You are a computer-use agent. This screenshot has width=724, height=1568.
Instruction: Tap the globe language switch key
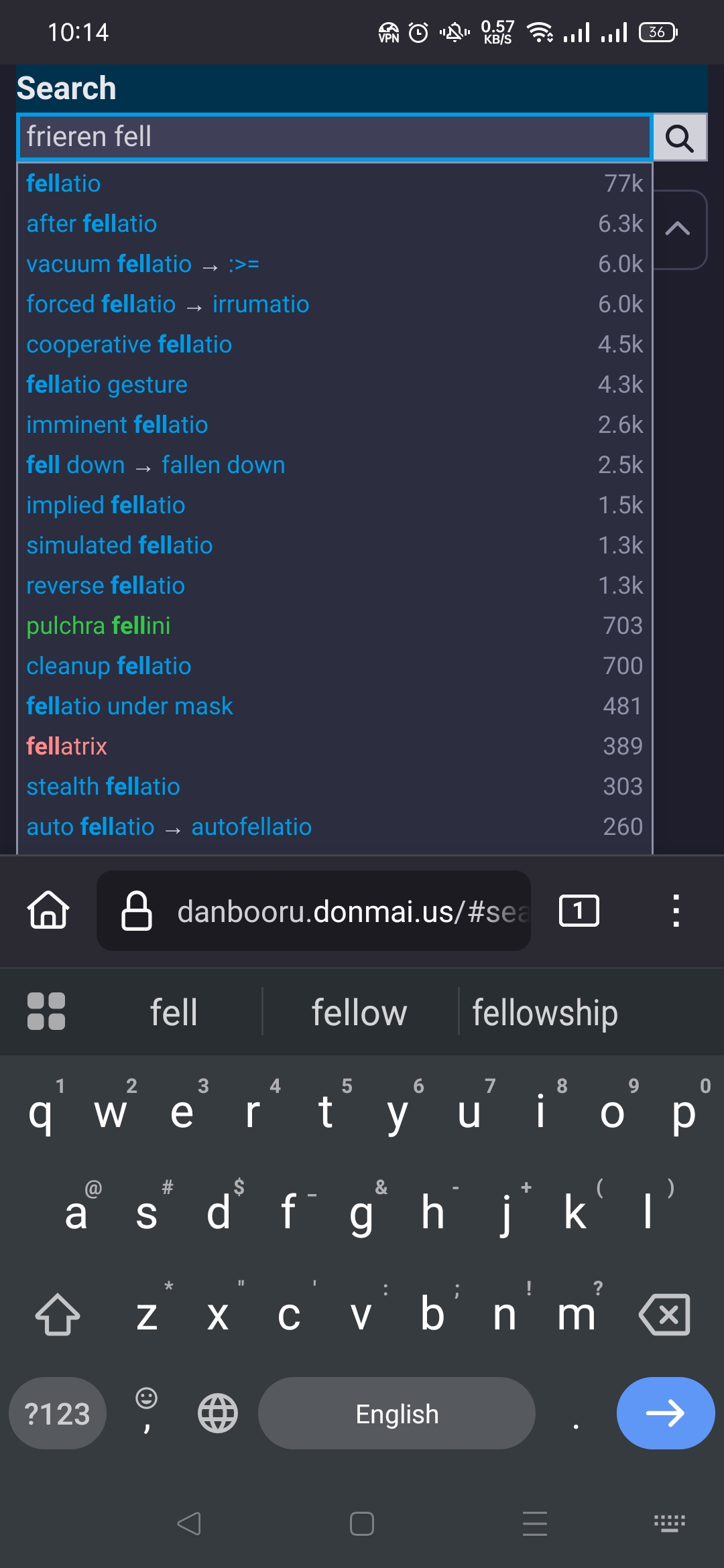[x=218, y=1414]
